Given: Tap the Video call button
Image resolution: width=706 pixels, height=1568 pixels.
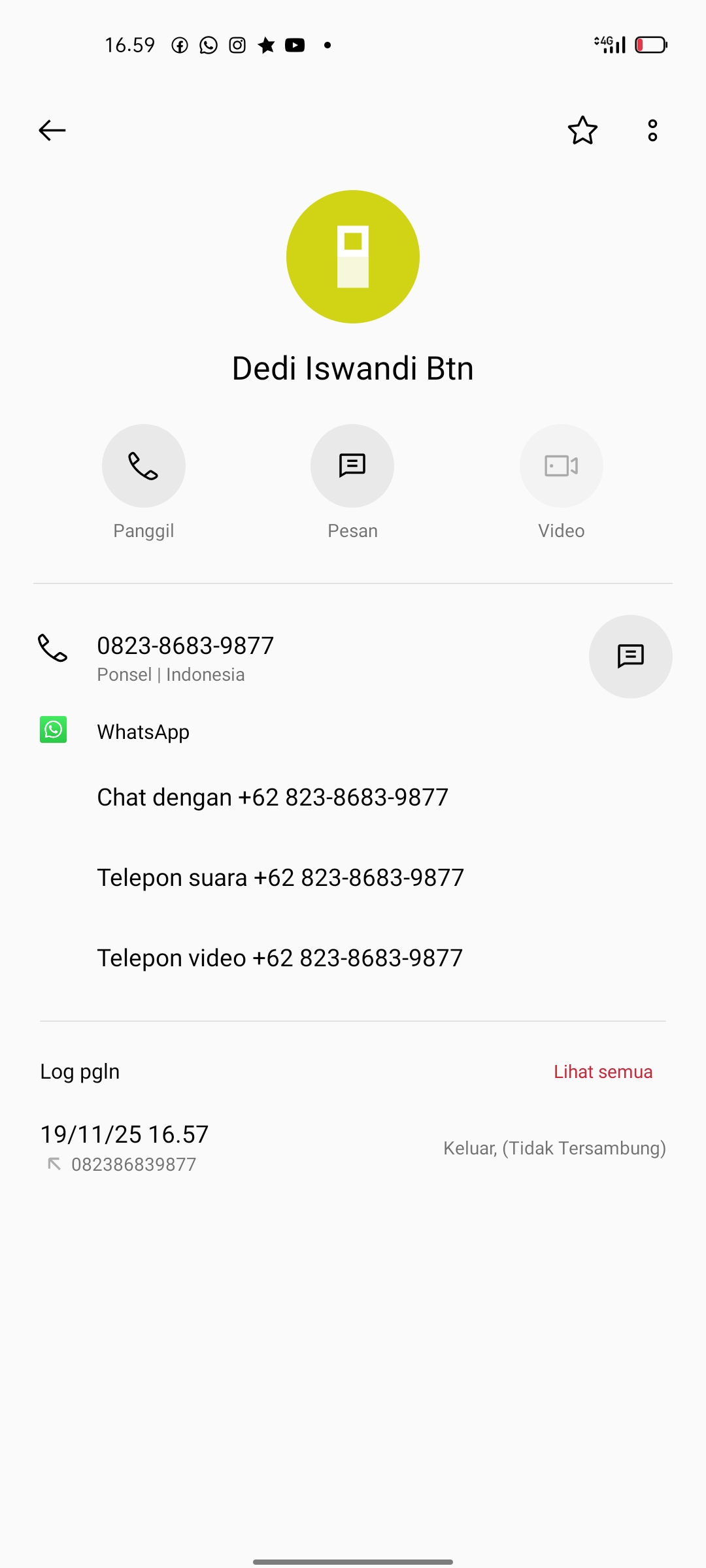Looking at the screenshot, I should 561,466.
